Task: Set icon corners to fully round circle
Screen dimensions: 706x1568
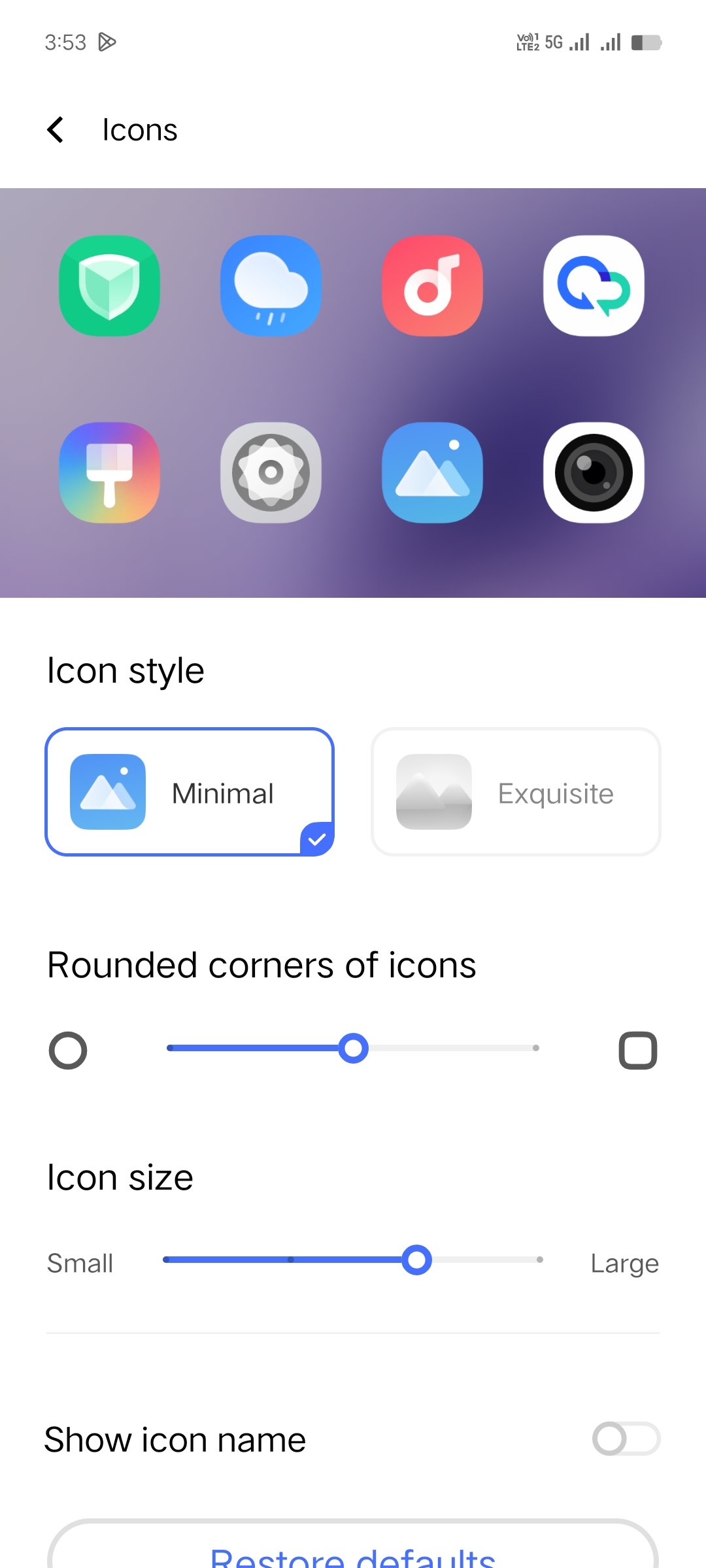Action: click(68, 1051)
